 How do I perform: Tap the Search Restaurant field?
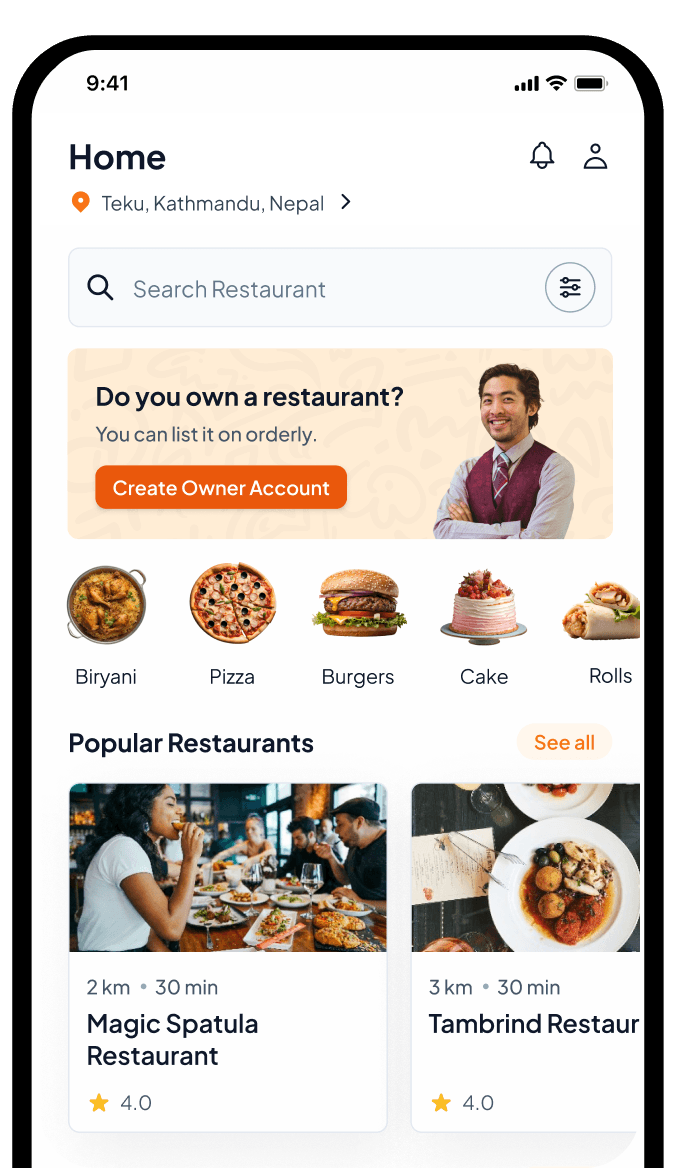[300, 289]
